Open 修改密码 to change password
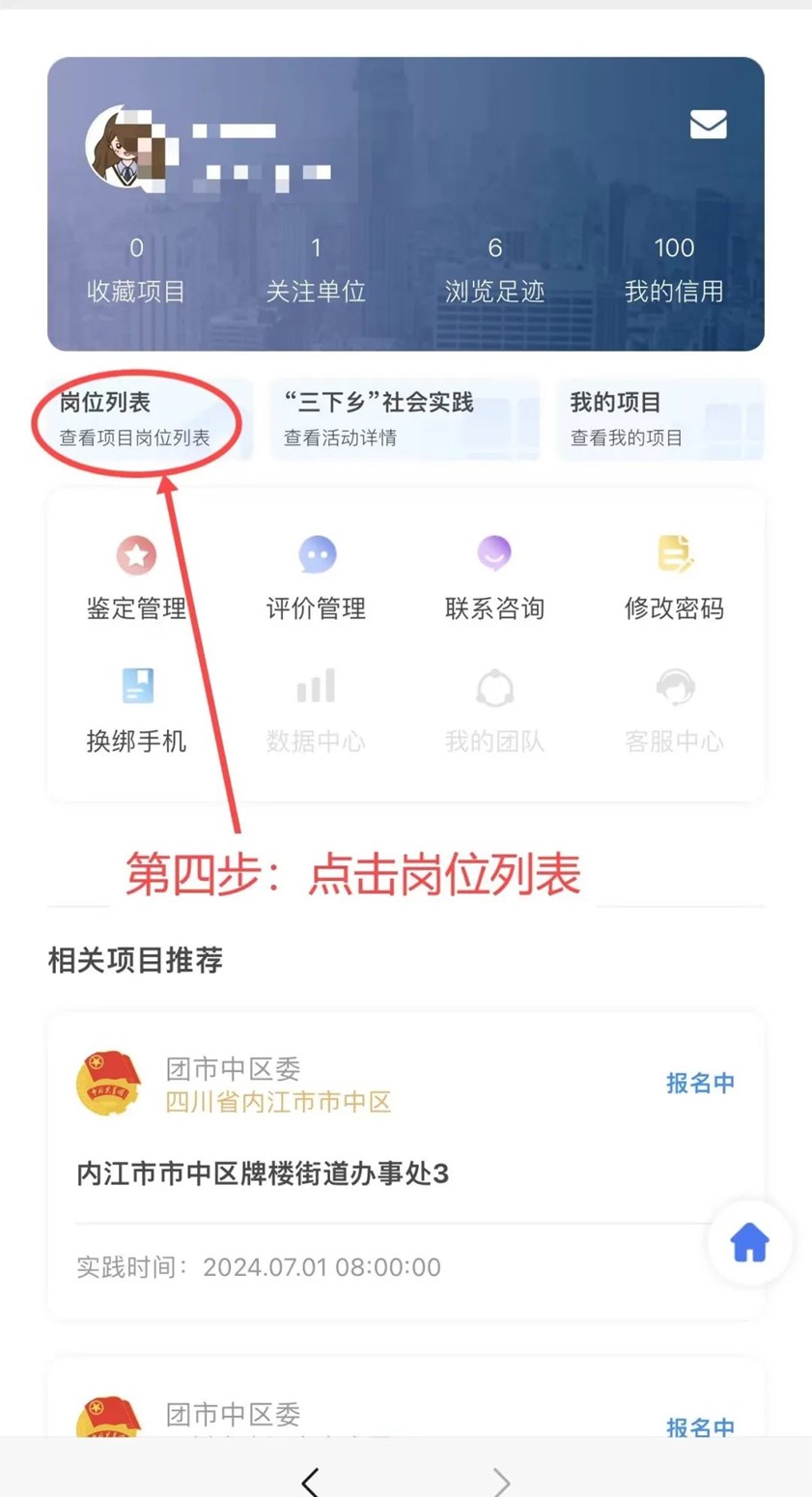 coord(674,577)
